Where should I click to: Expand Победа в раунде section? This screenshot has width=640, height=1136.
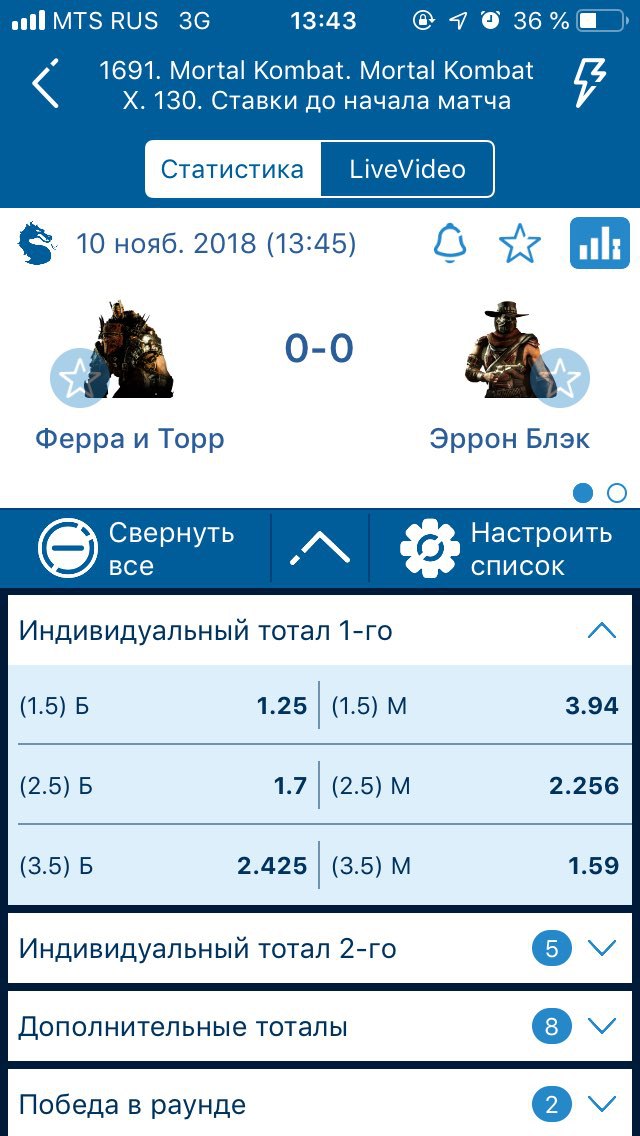[320, 1104]
